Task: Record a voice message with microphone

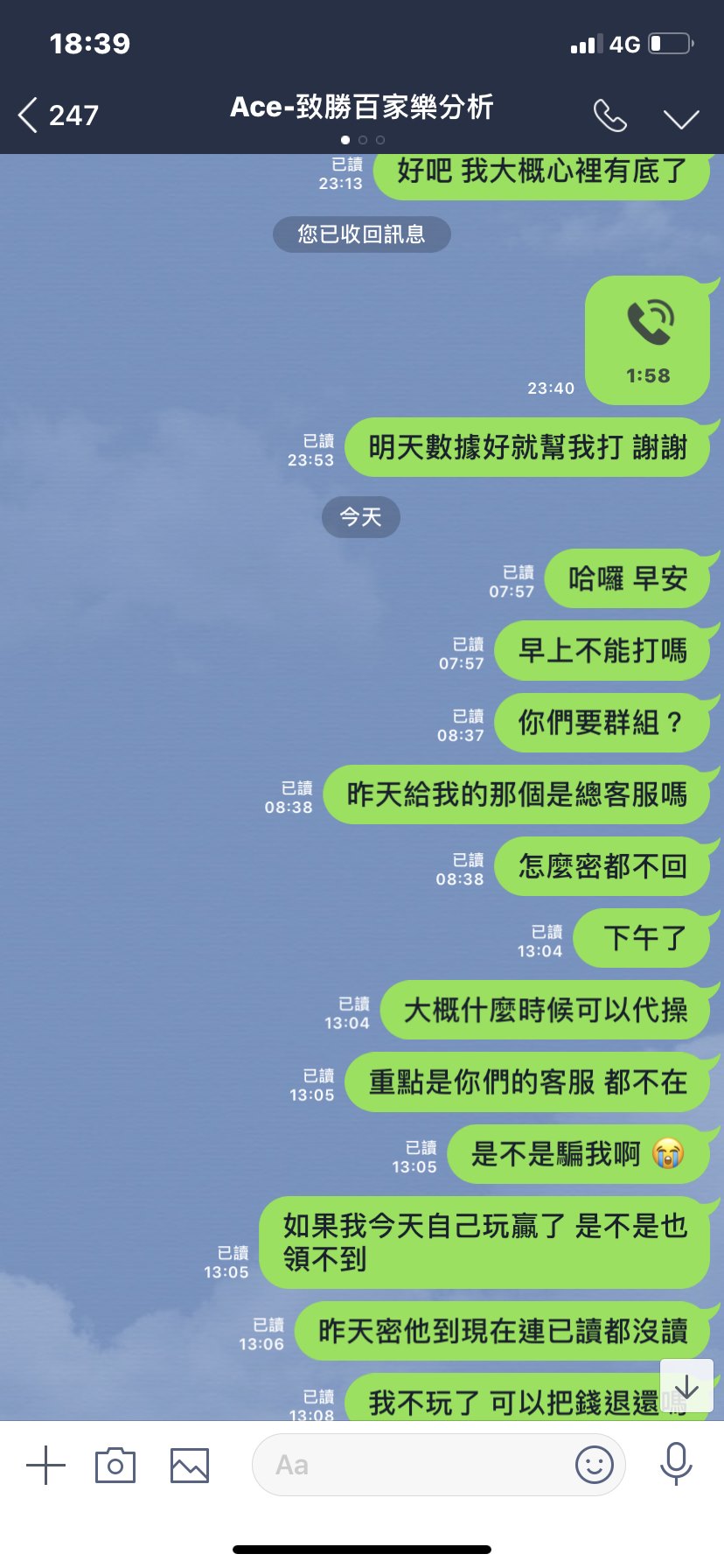Action: pyautogui.click(x=676, y=1464)
